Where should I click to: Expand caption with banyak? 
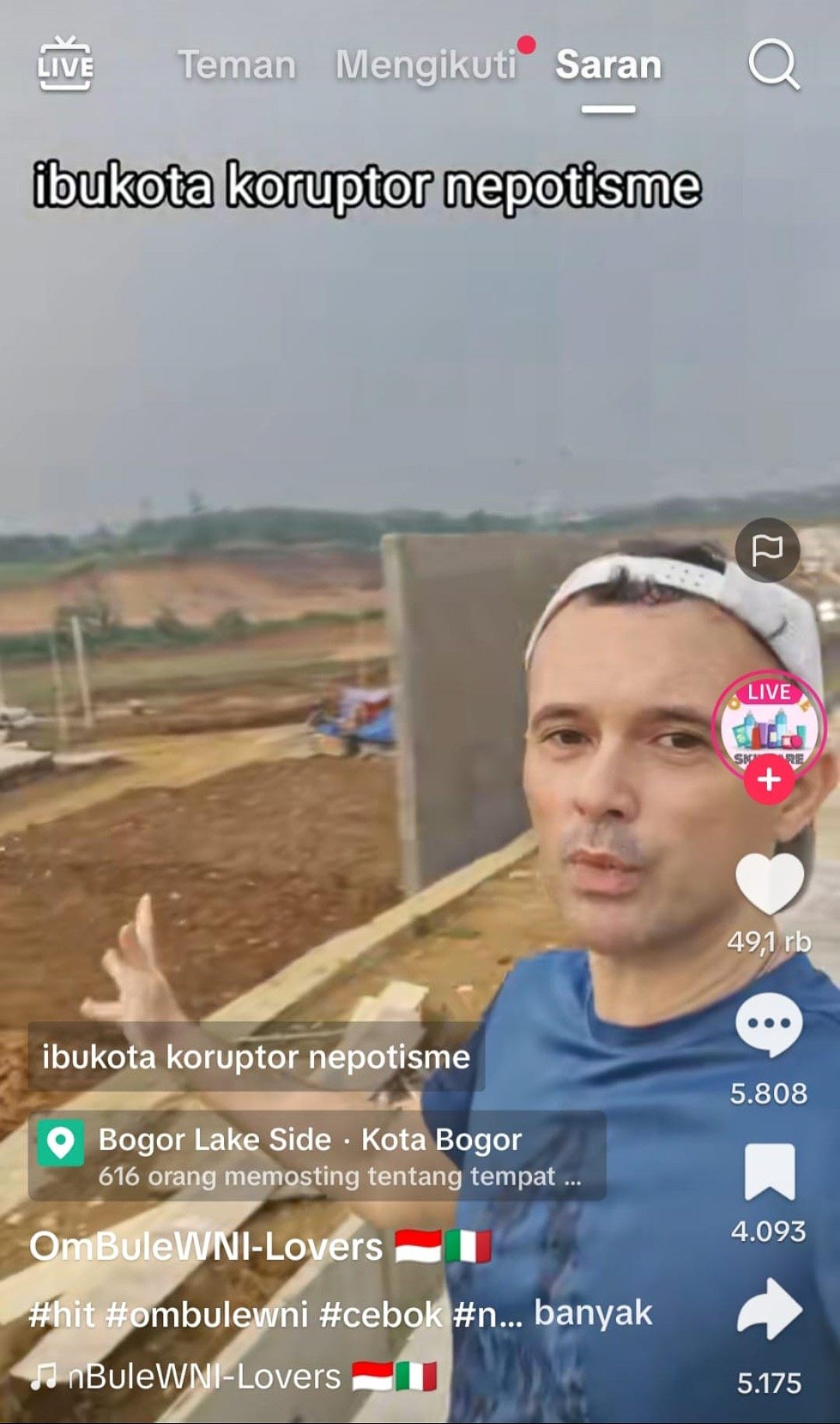593,1314
